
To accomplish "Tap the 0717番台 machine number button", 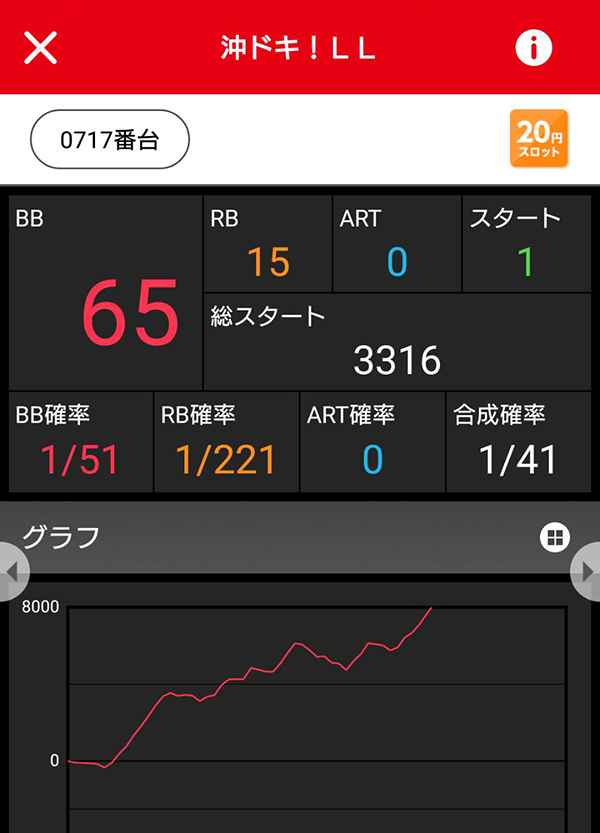I will (x=110, y=140).
